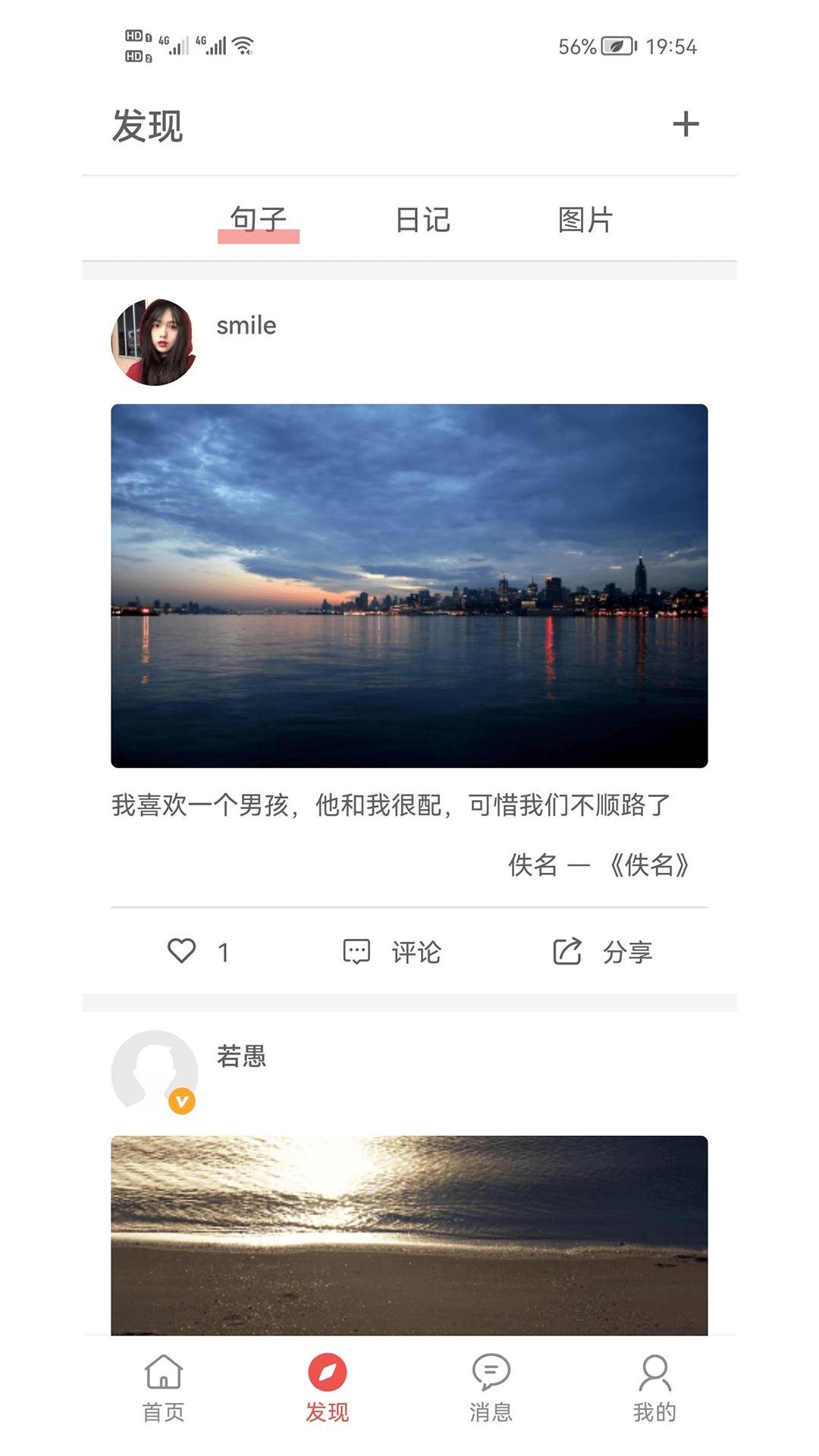
Task: Share smile's post via 分享
Action: pos(603,952)
